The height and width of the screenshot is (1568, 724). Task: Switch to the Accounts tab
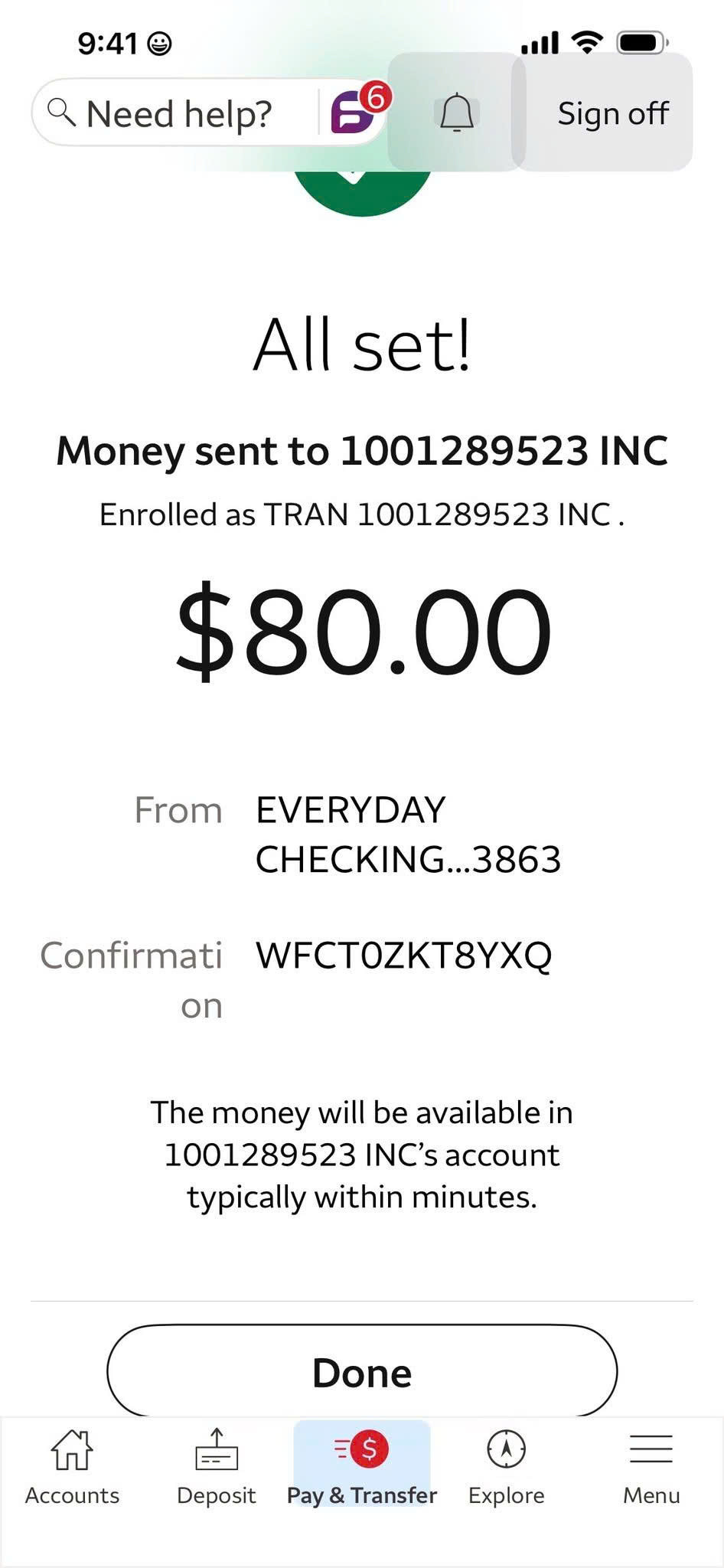(72, 1468)
